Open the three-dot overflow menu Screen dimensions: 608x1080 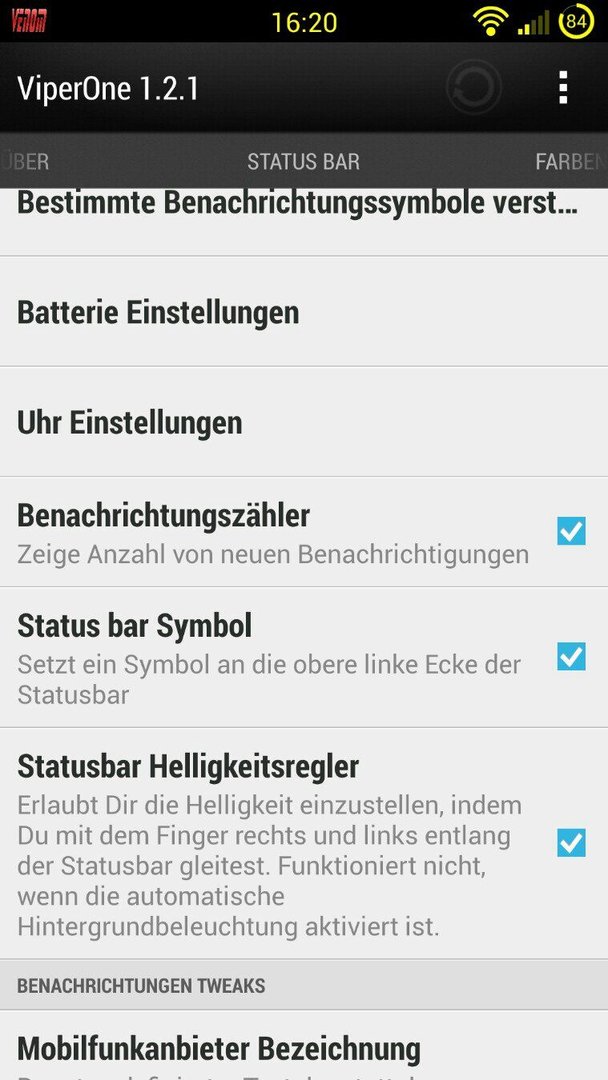(563, 88)
